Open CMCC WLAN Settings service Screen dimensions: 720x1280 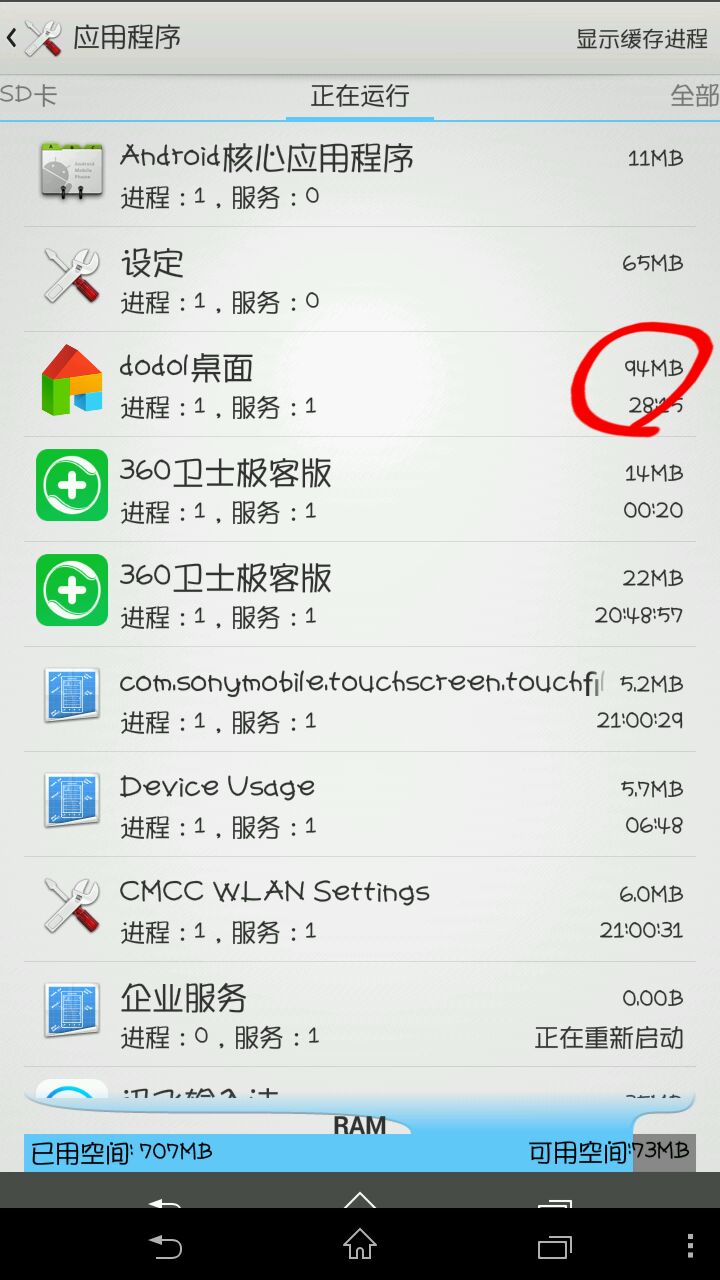coord(360,909)
